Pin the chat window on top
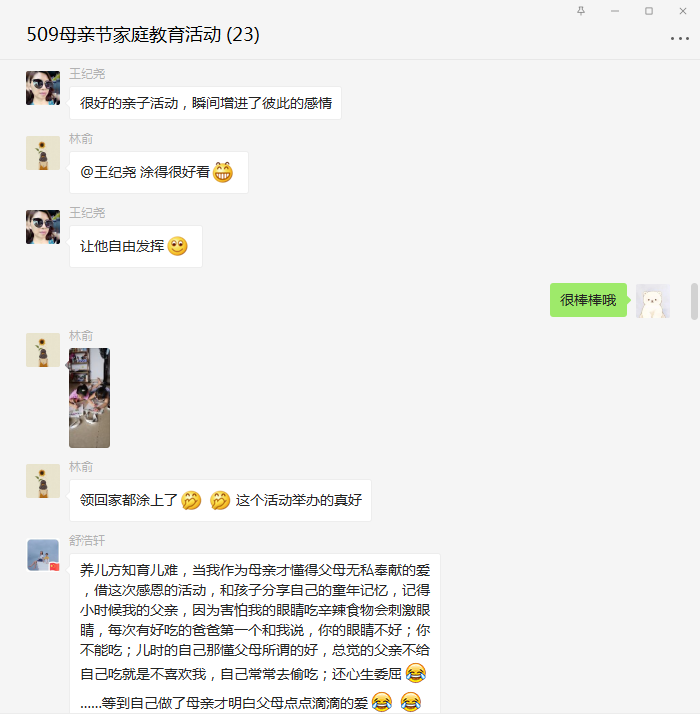 582,10
